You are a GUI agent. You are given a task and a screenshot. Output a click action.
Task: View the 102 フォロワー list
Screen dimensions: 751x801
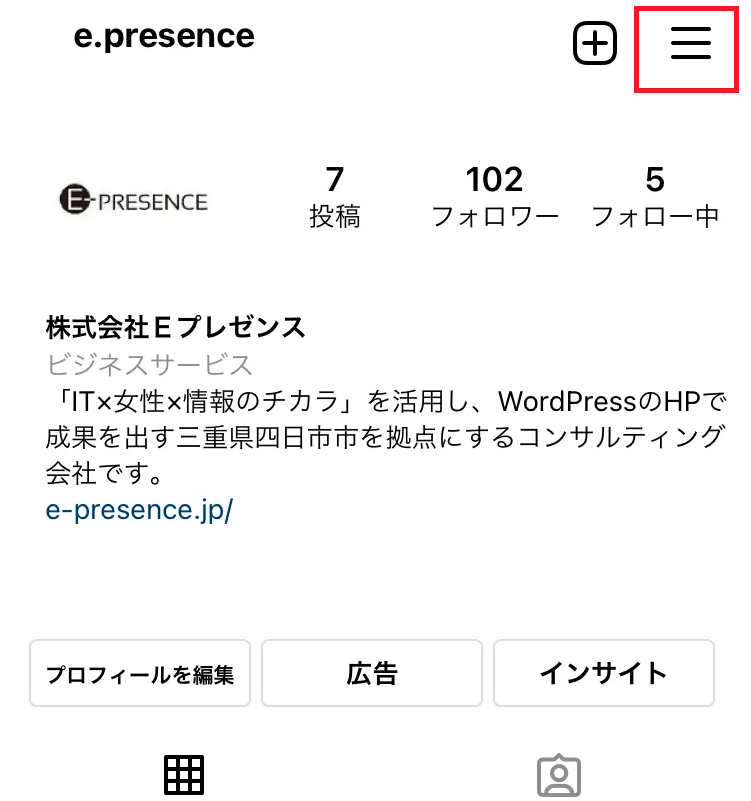click(x=495, y=196)
